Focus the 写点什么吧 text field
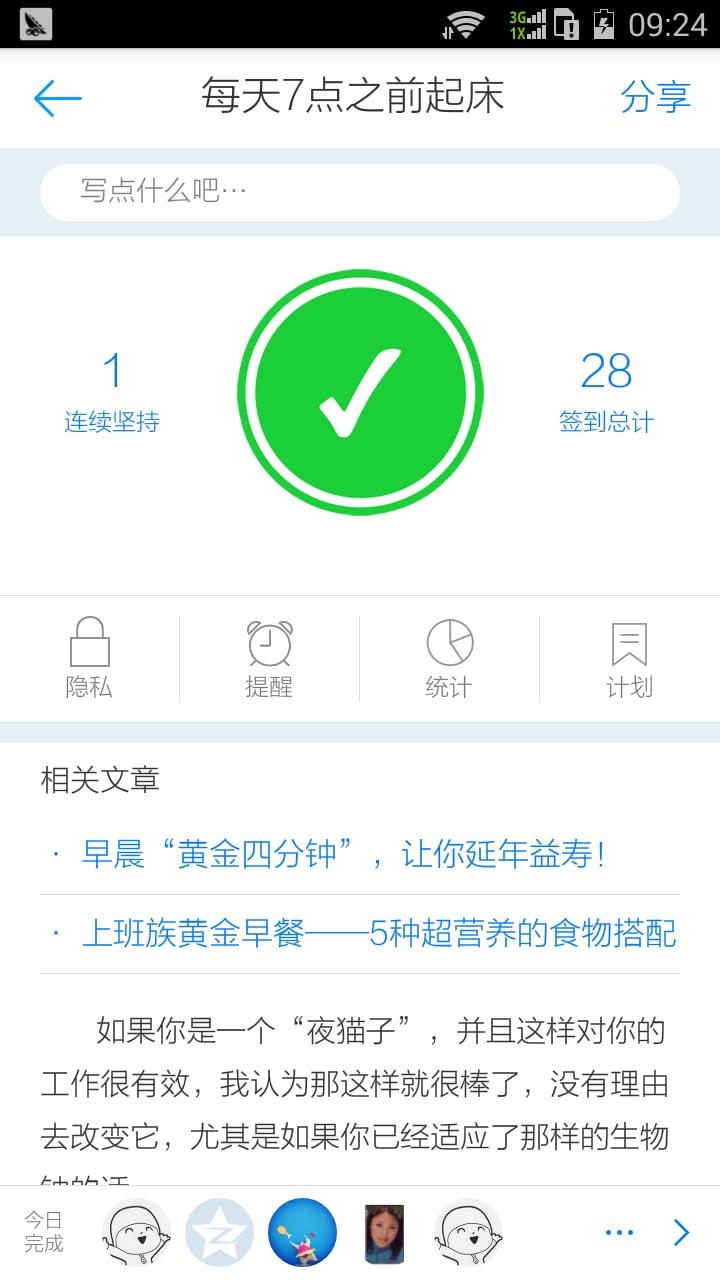720x1280 pixels. (360, 192)
